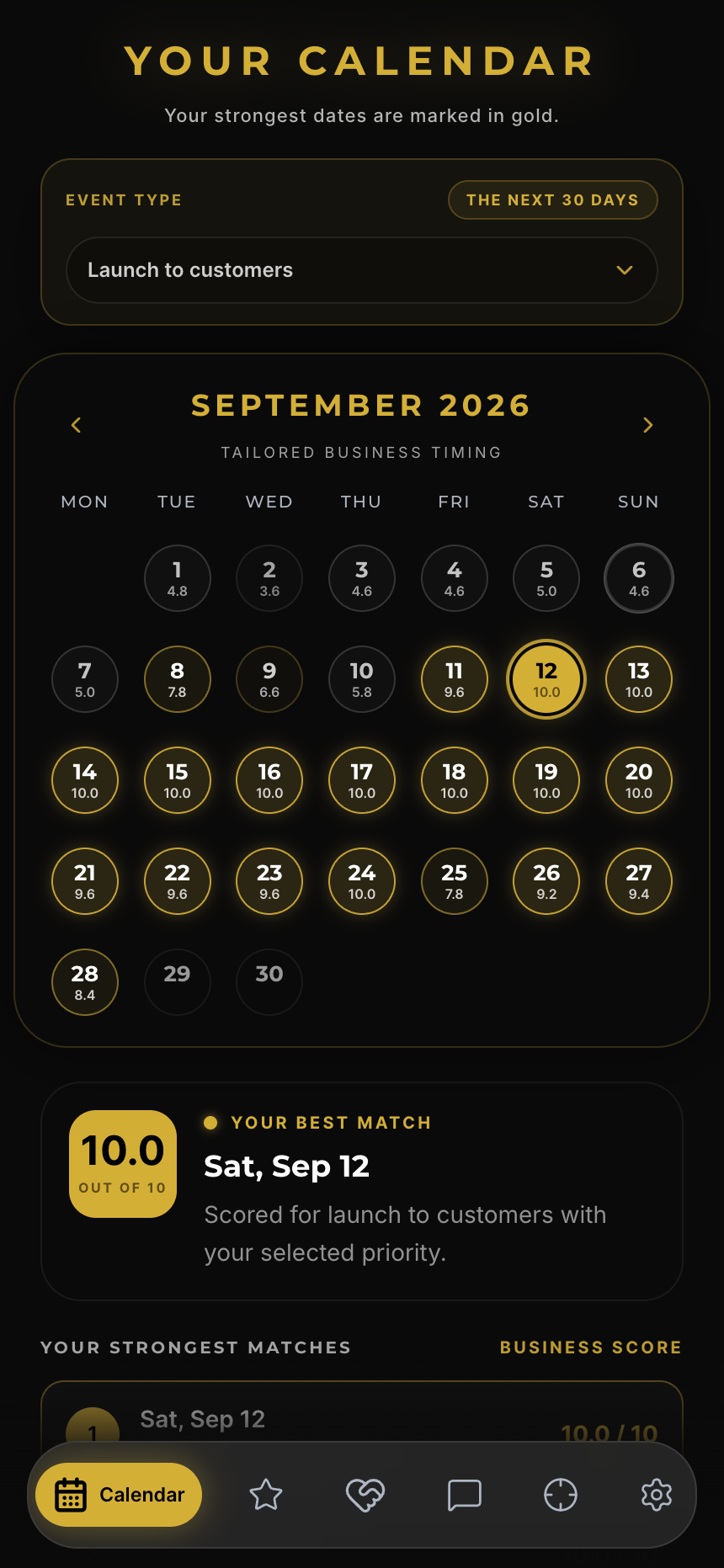
Task: Select September 12 on the calendar
Action: coord(546,679)
